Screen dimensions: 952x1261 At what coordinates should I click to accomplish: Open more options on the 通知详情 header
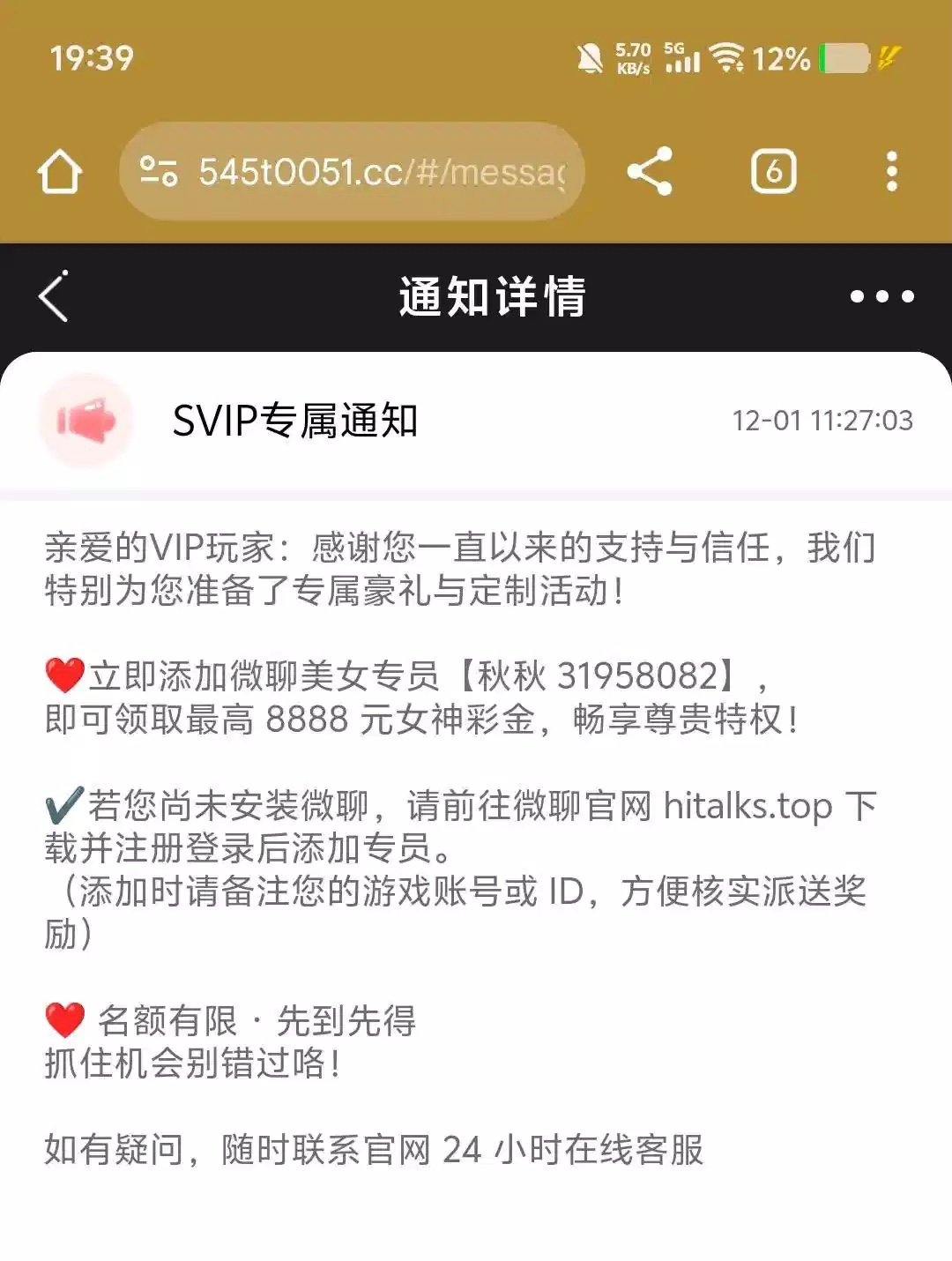[881, 296]
